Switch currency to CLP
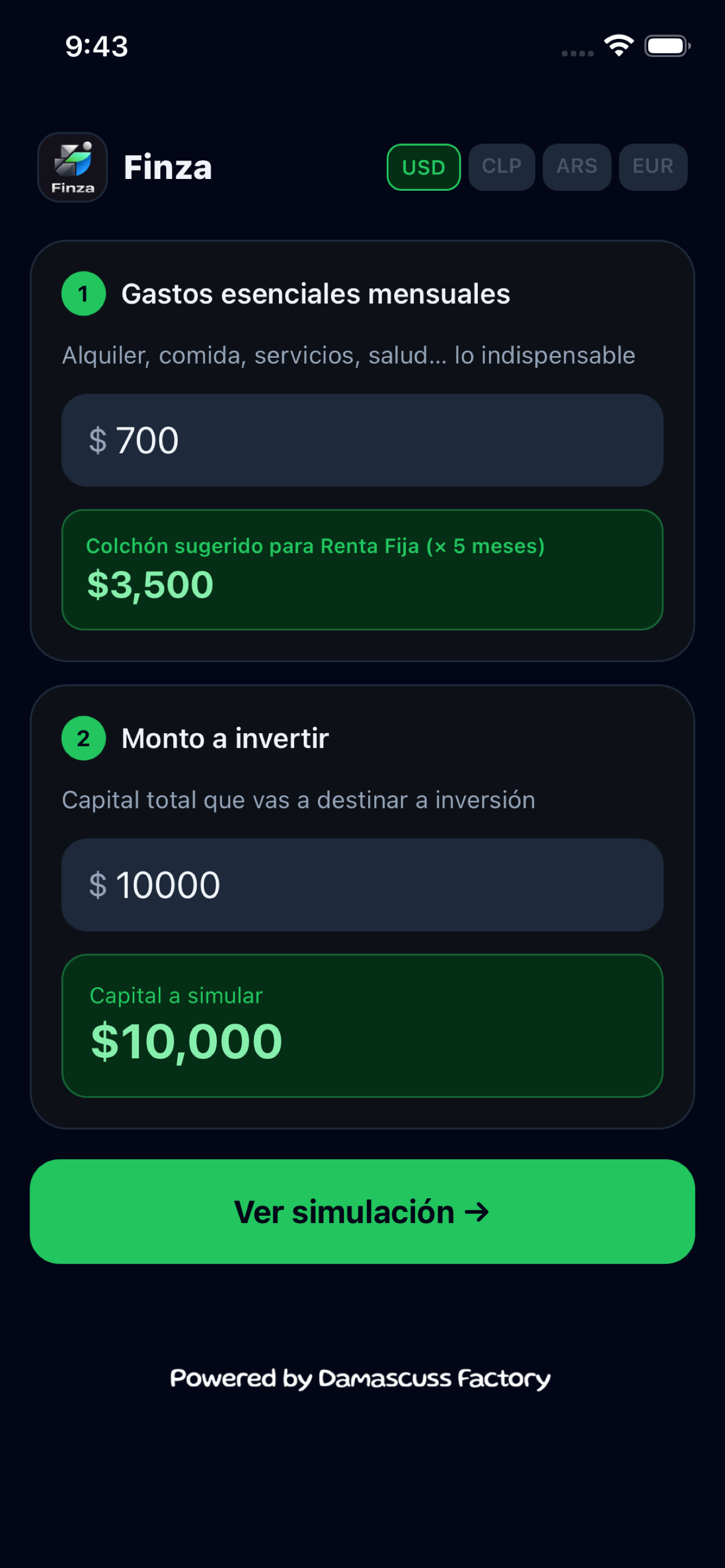The width and height of the screenshot is (725, 1568). coord(501,167)
